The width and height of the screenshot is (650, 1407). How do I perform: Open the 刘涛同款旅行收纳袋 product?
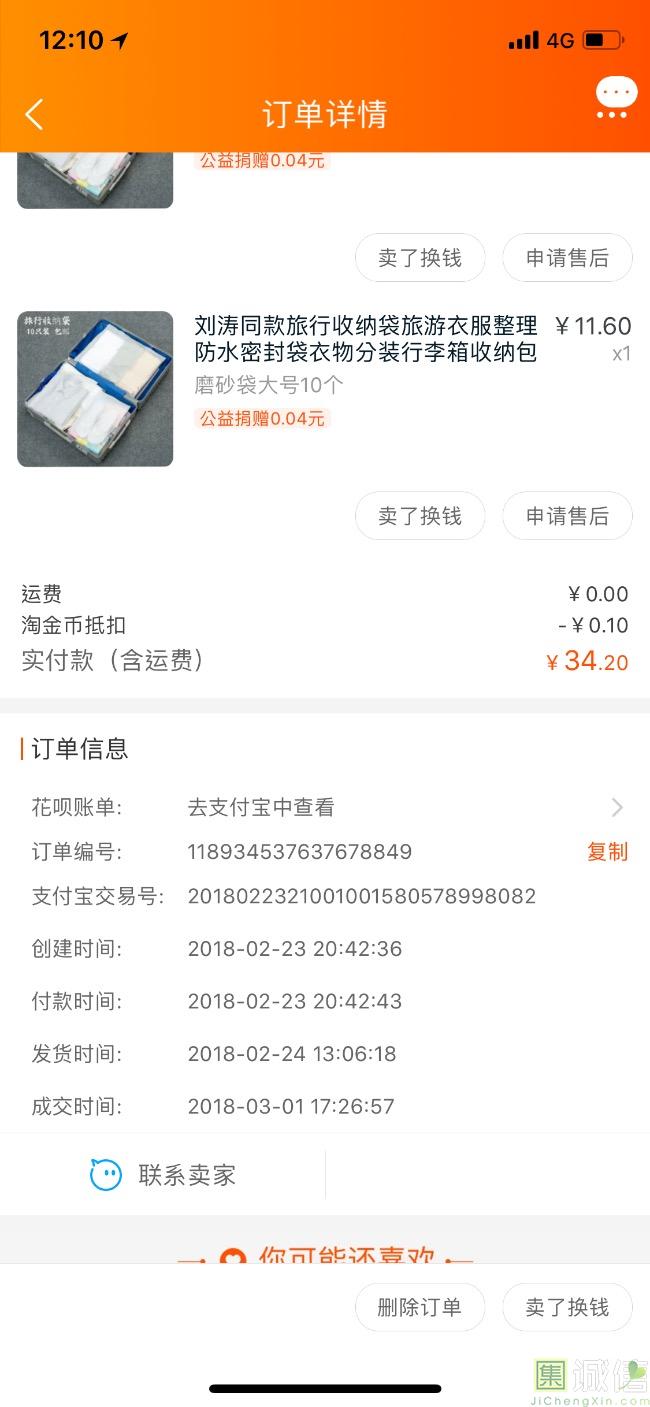pyautogui.click(x=365, y=339)
